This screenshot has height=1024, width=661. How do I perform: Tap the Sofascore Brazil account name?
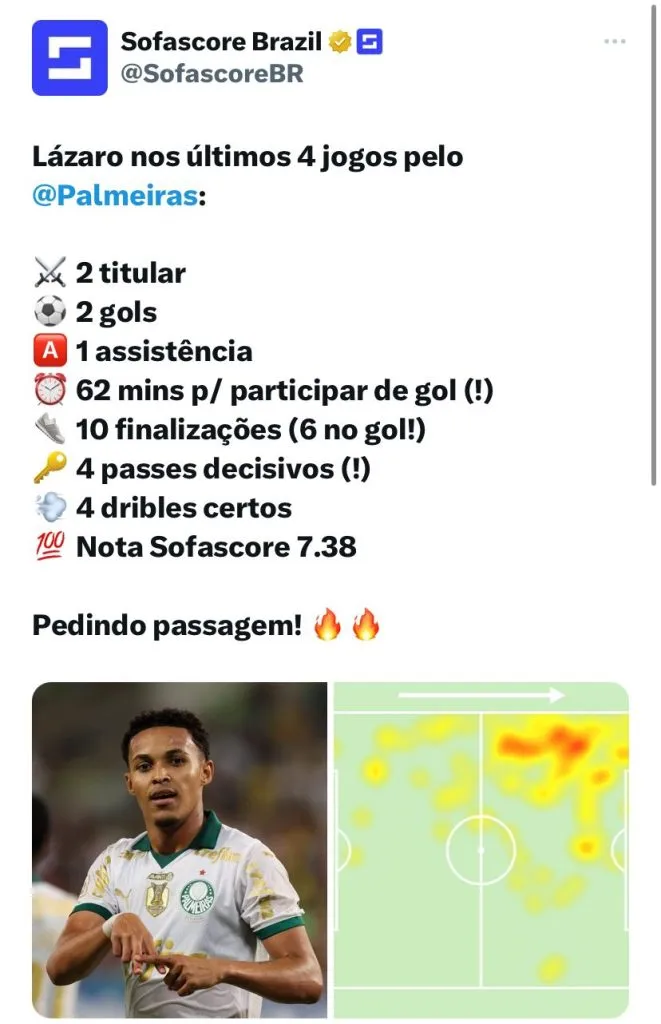[220, 42]
